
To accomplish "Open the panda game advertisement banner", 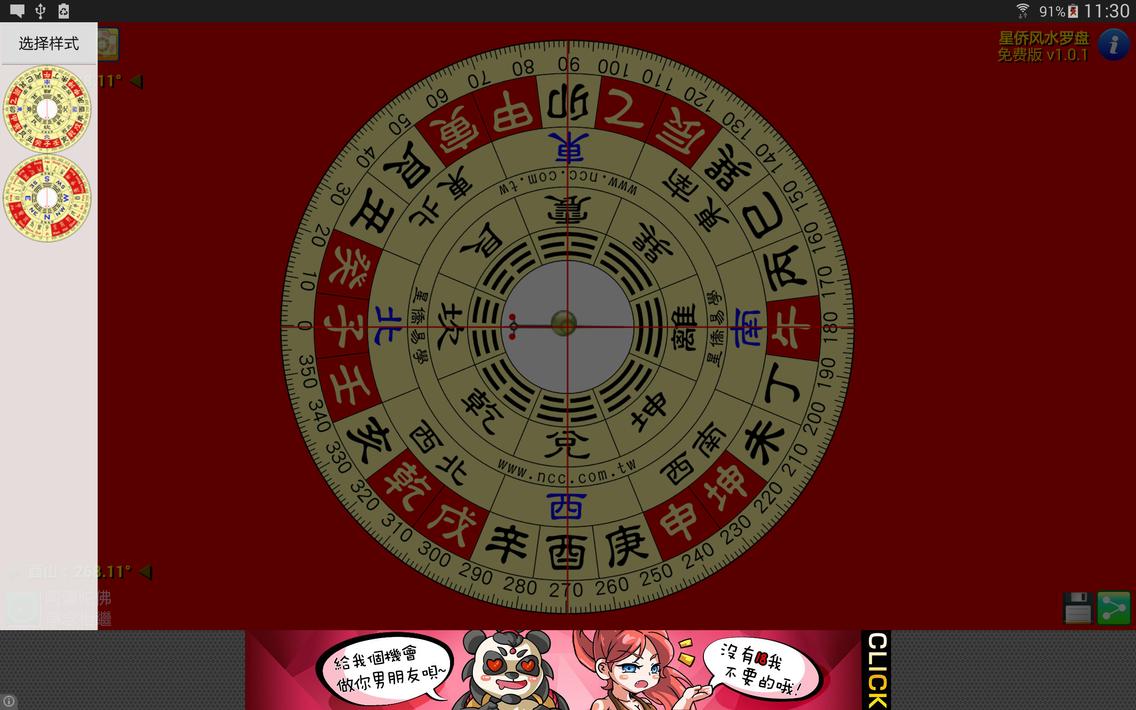I will click(x=567, y=670).
